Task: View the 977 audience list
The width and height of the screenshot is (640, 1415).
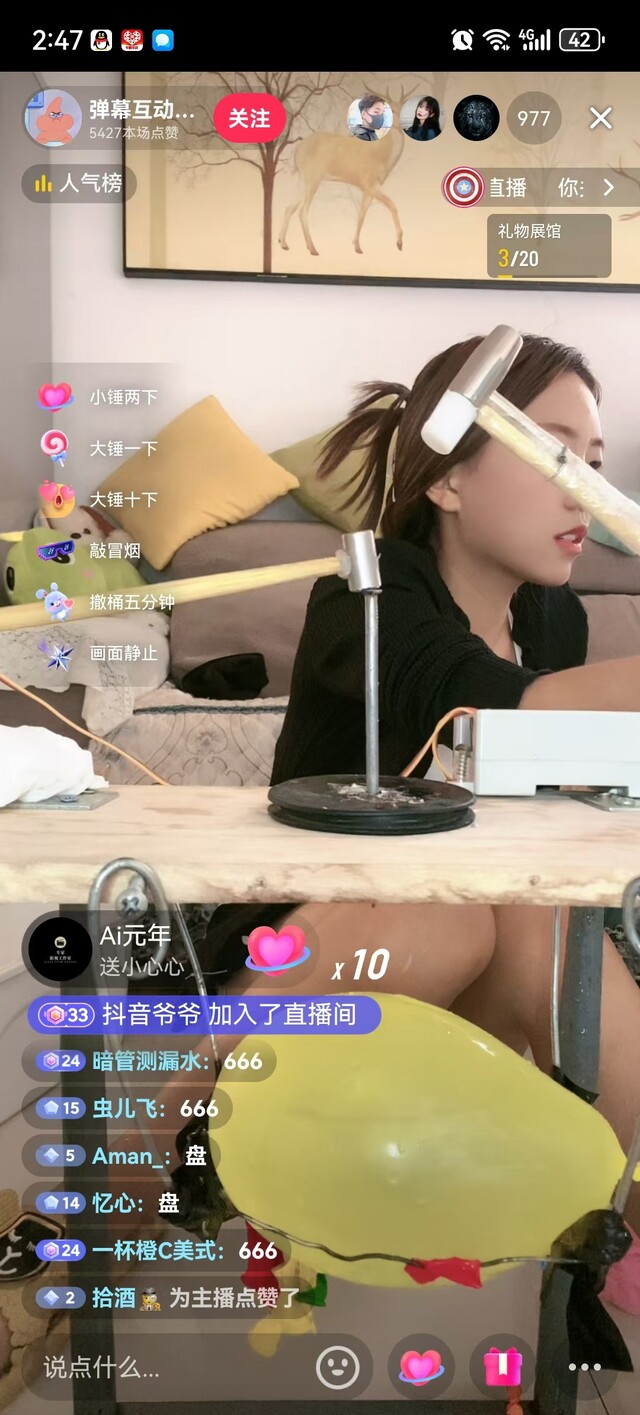Action: coord(533,119)
